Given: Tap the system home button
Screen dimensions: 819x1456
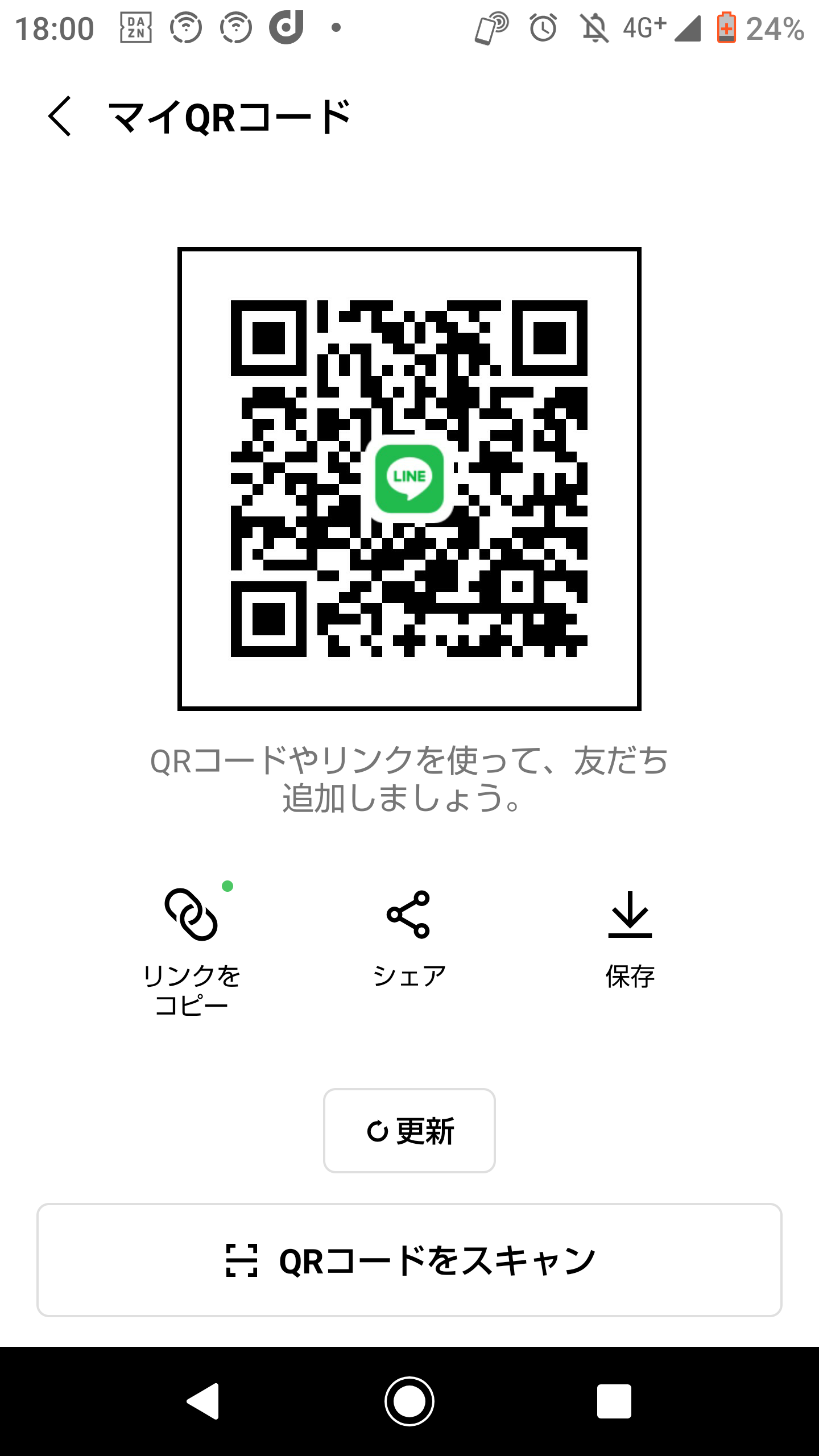Looking at the screenshot, I should tap(409, 1401).
